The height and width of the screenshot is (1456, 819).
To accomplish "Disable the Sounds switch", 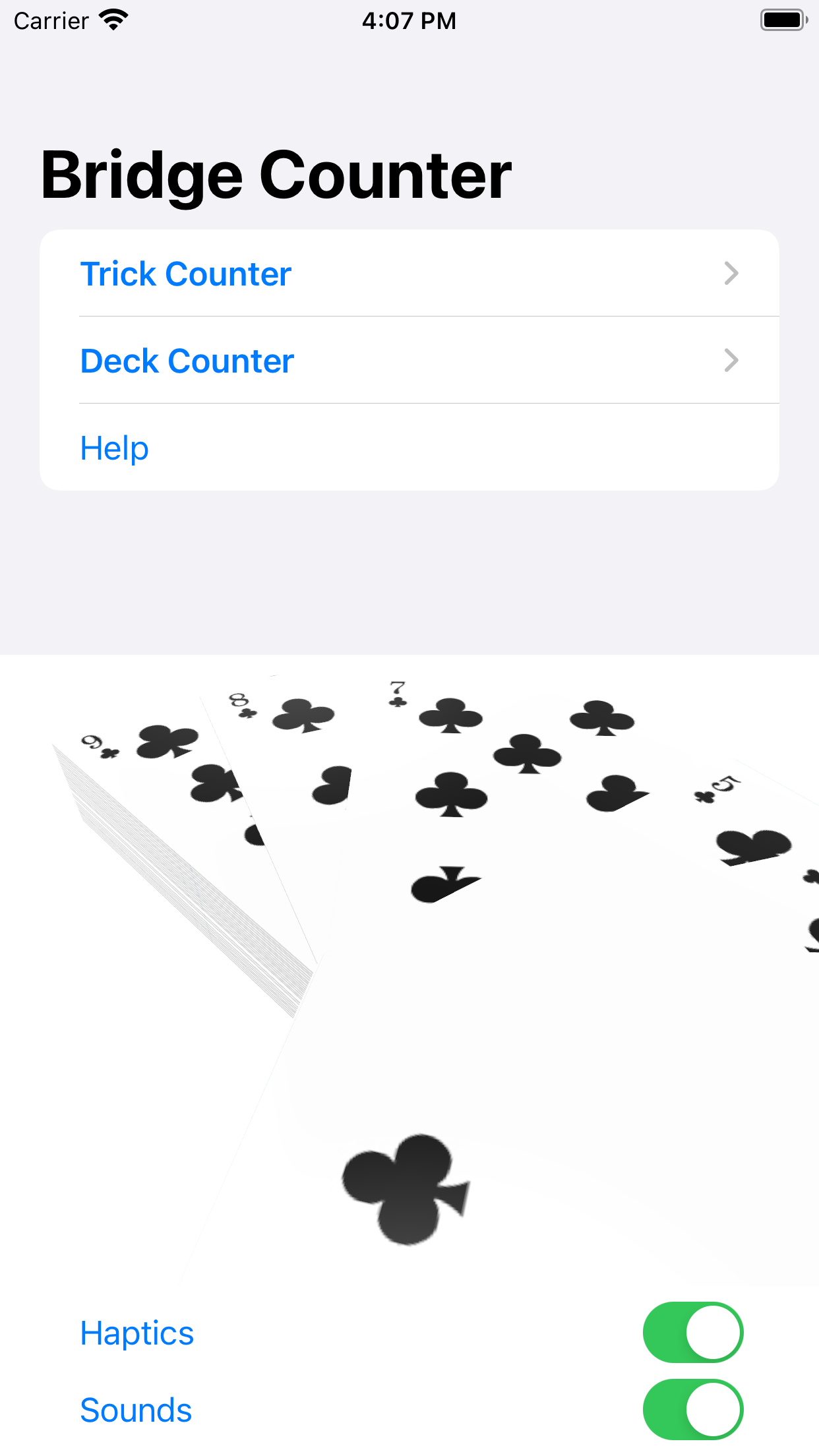I will (692, 1409).
